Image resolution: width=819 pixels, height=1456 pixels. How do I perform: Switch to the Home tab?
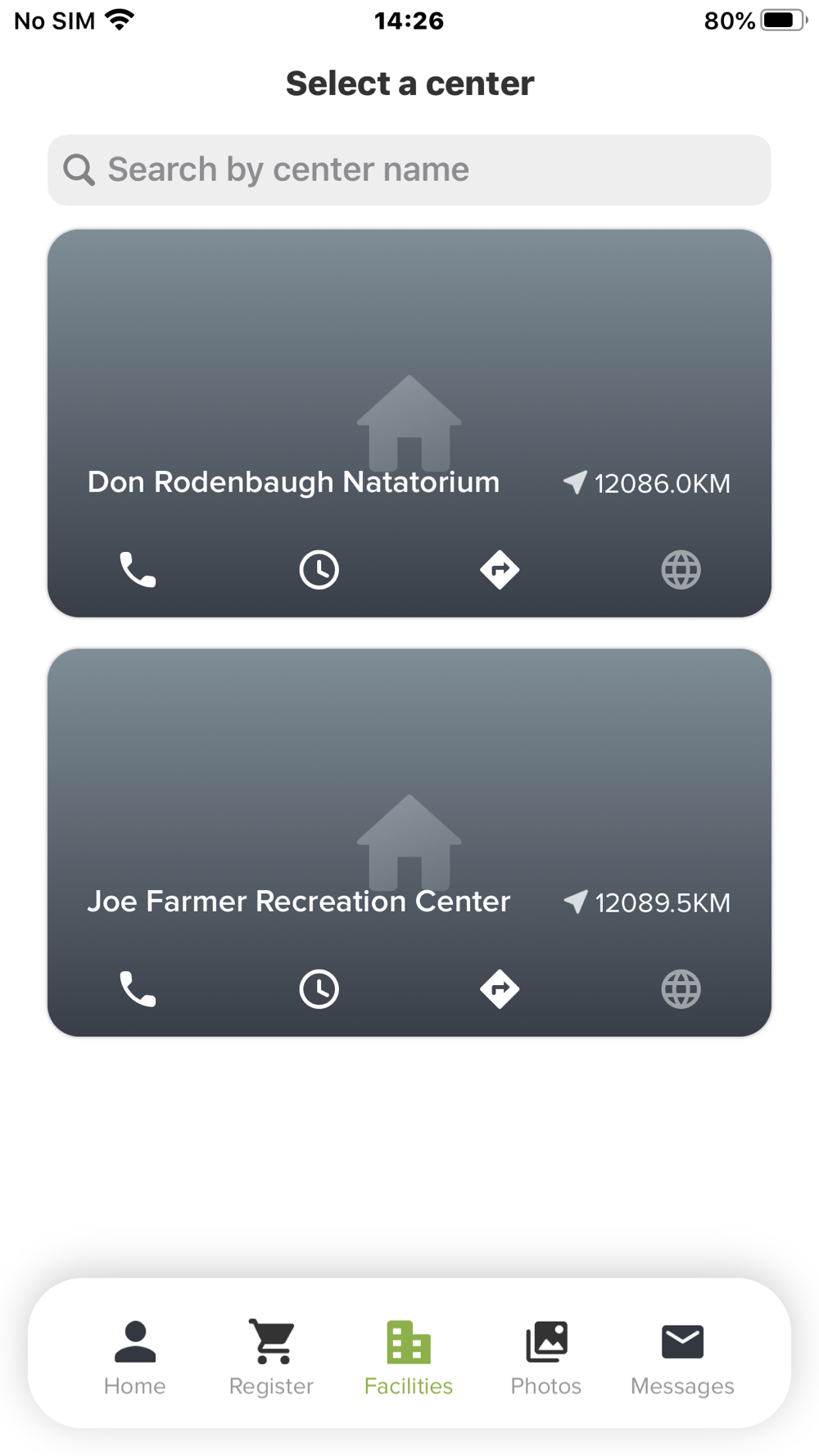135,1357
